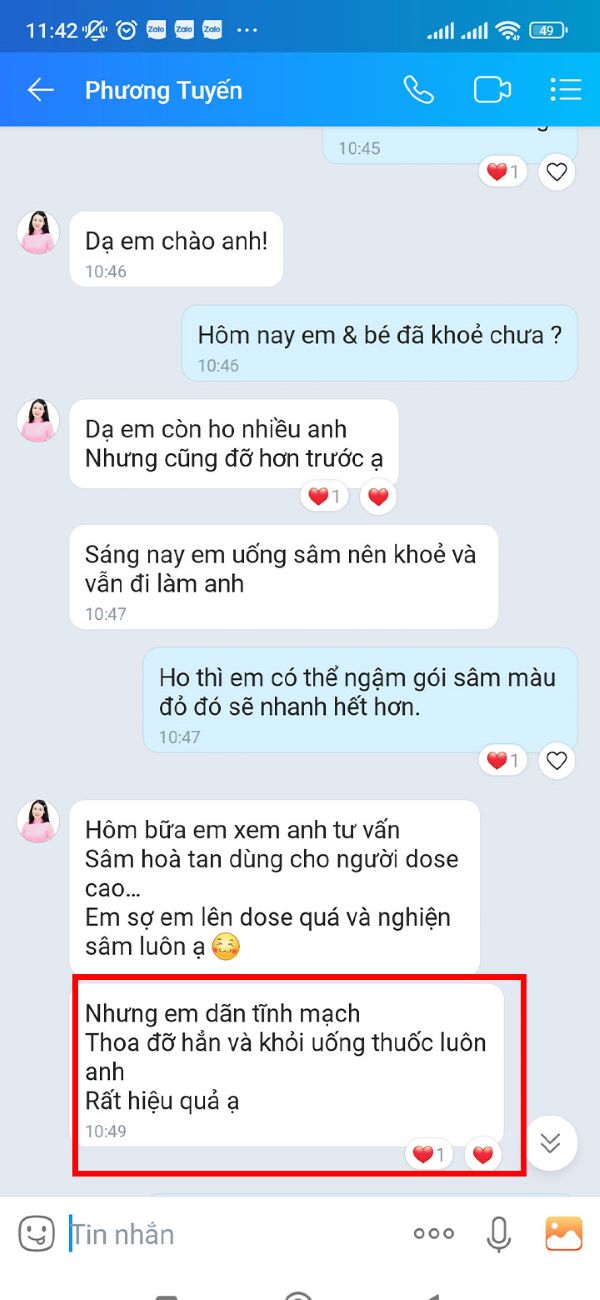Open the chat options menu
This screenshot has height=1300, width=600.
(565, 90)
